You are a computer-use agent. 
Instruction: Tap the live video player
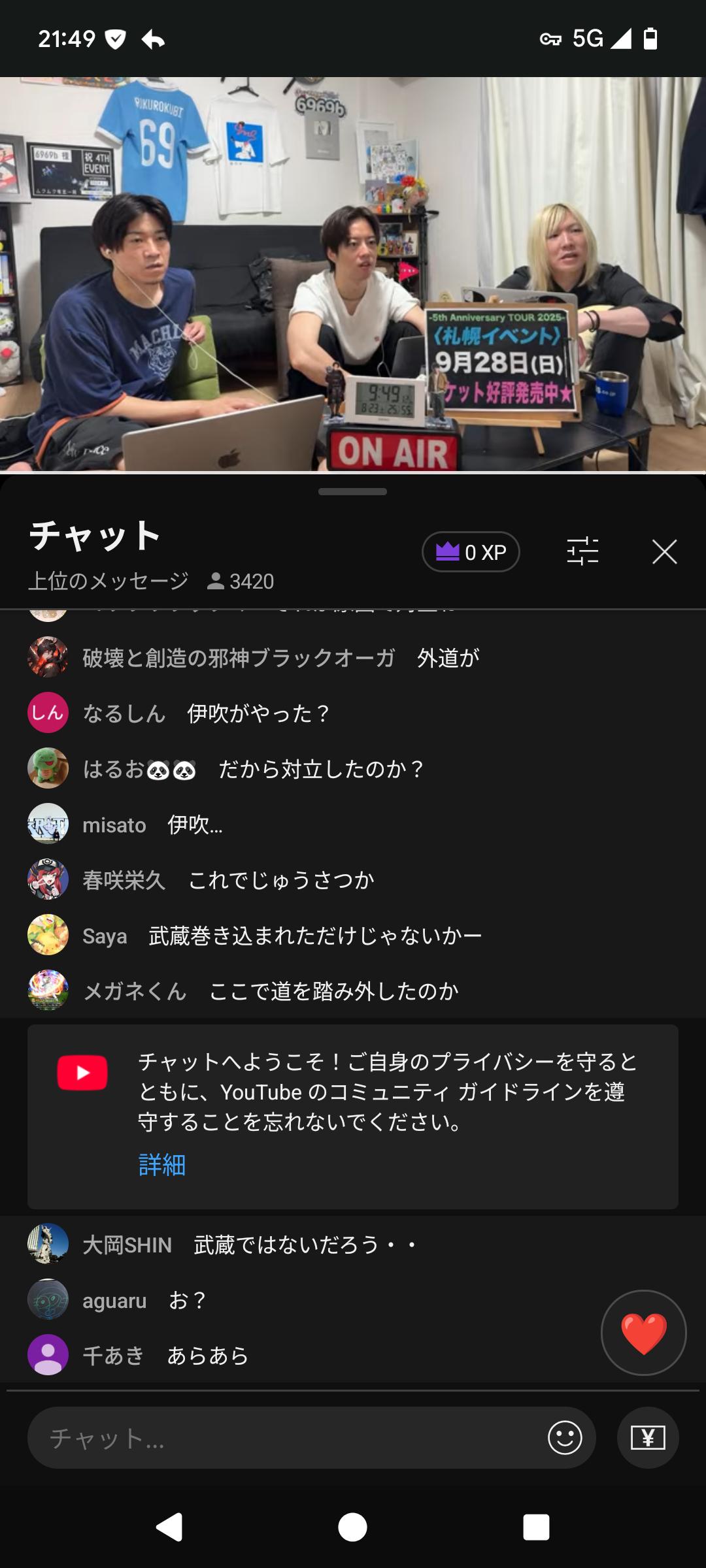click(x=353, y=274)
